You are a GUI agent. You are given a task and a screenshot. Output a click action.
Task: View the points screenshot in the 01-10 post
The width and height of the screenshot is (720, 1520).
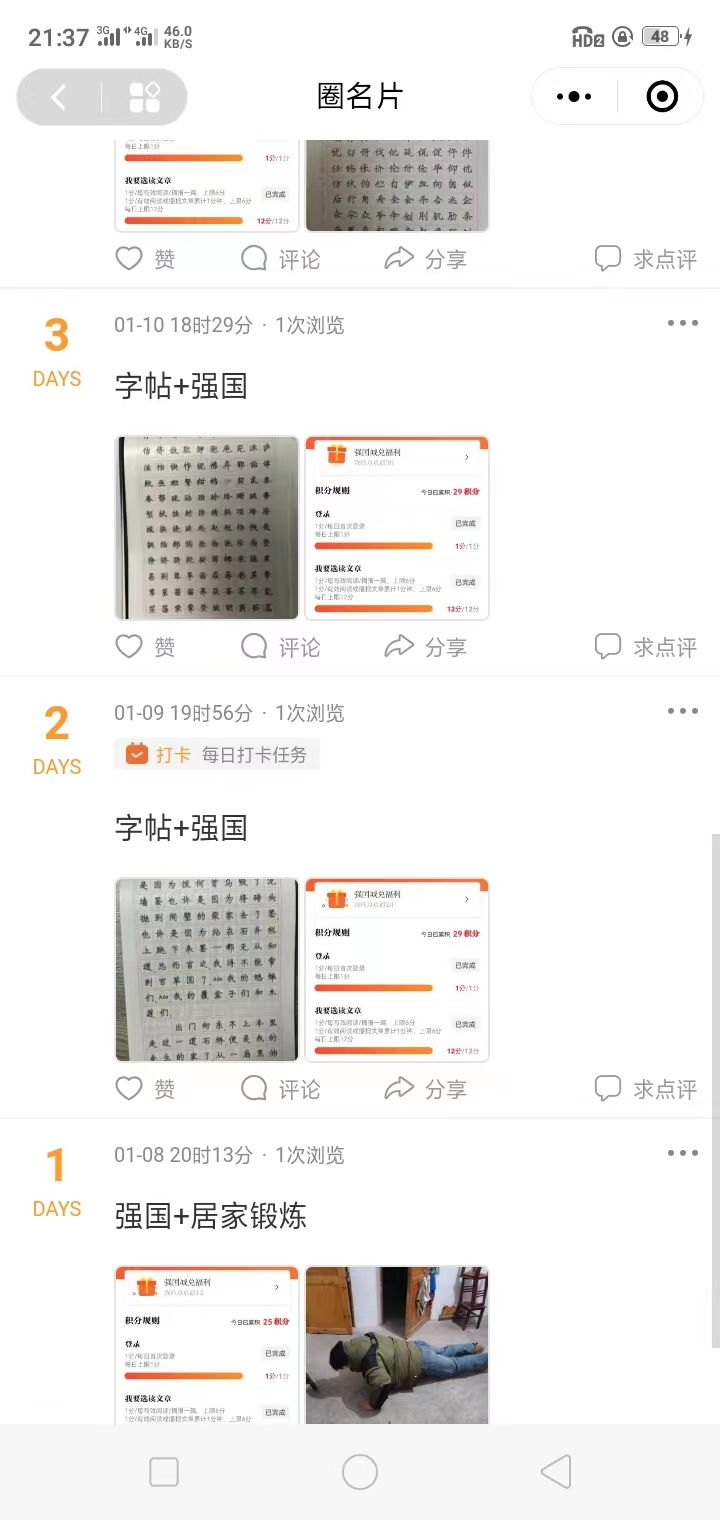[397, 528]
